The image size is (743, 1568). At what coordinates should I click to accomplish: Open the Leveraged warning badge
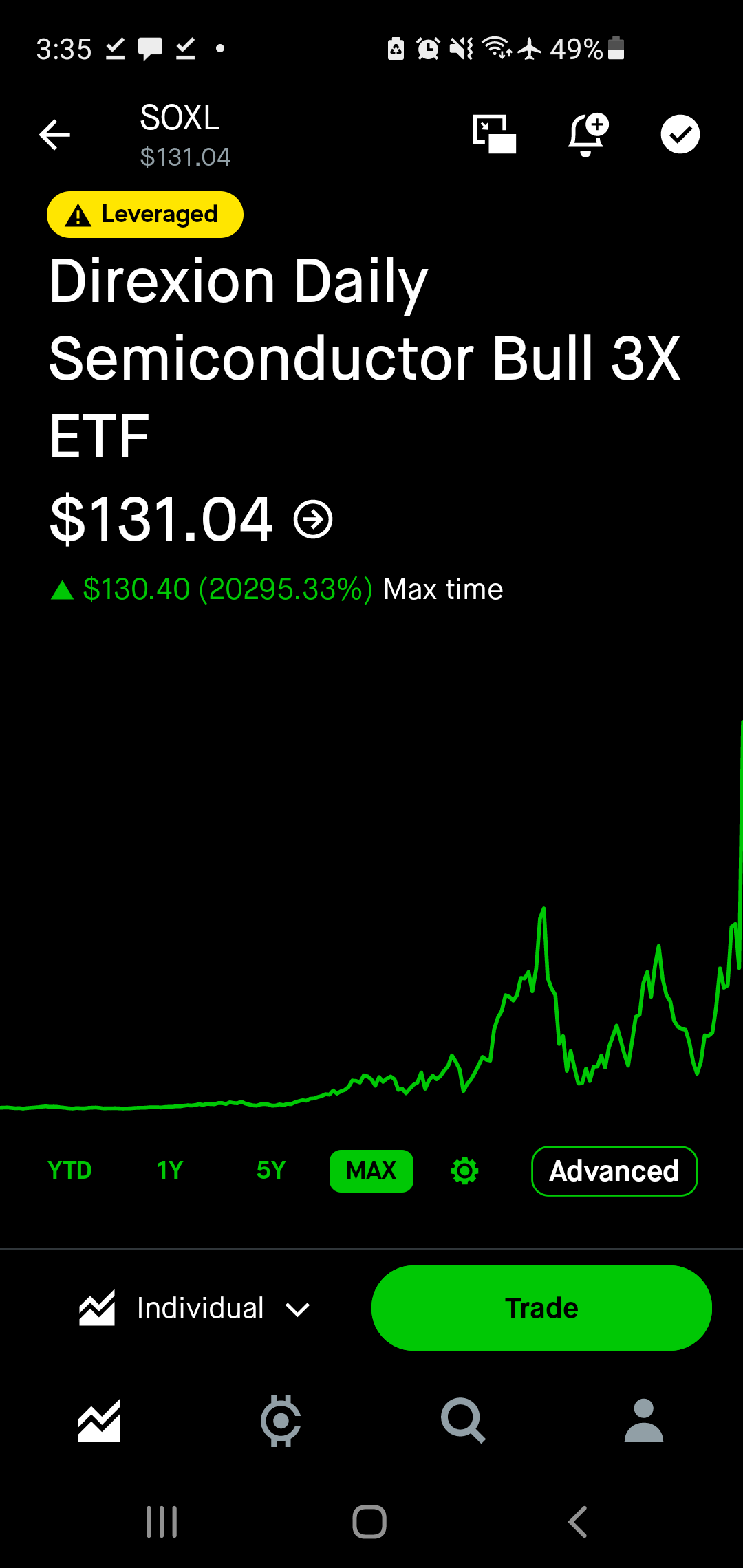(145, 215)
